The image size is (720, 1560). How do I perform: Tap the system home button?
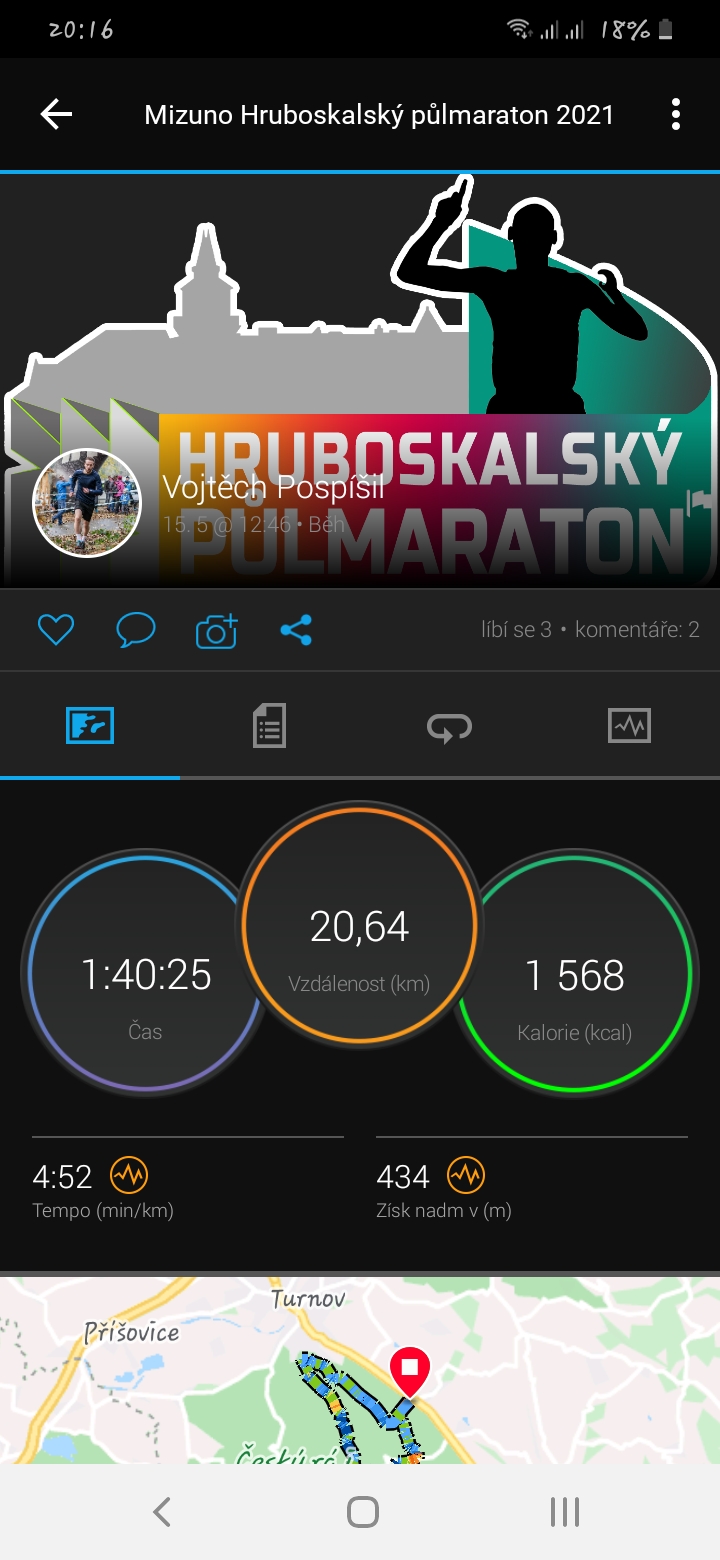pos(362,1512)
